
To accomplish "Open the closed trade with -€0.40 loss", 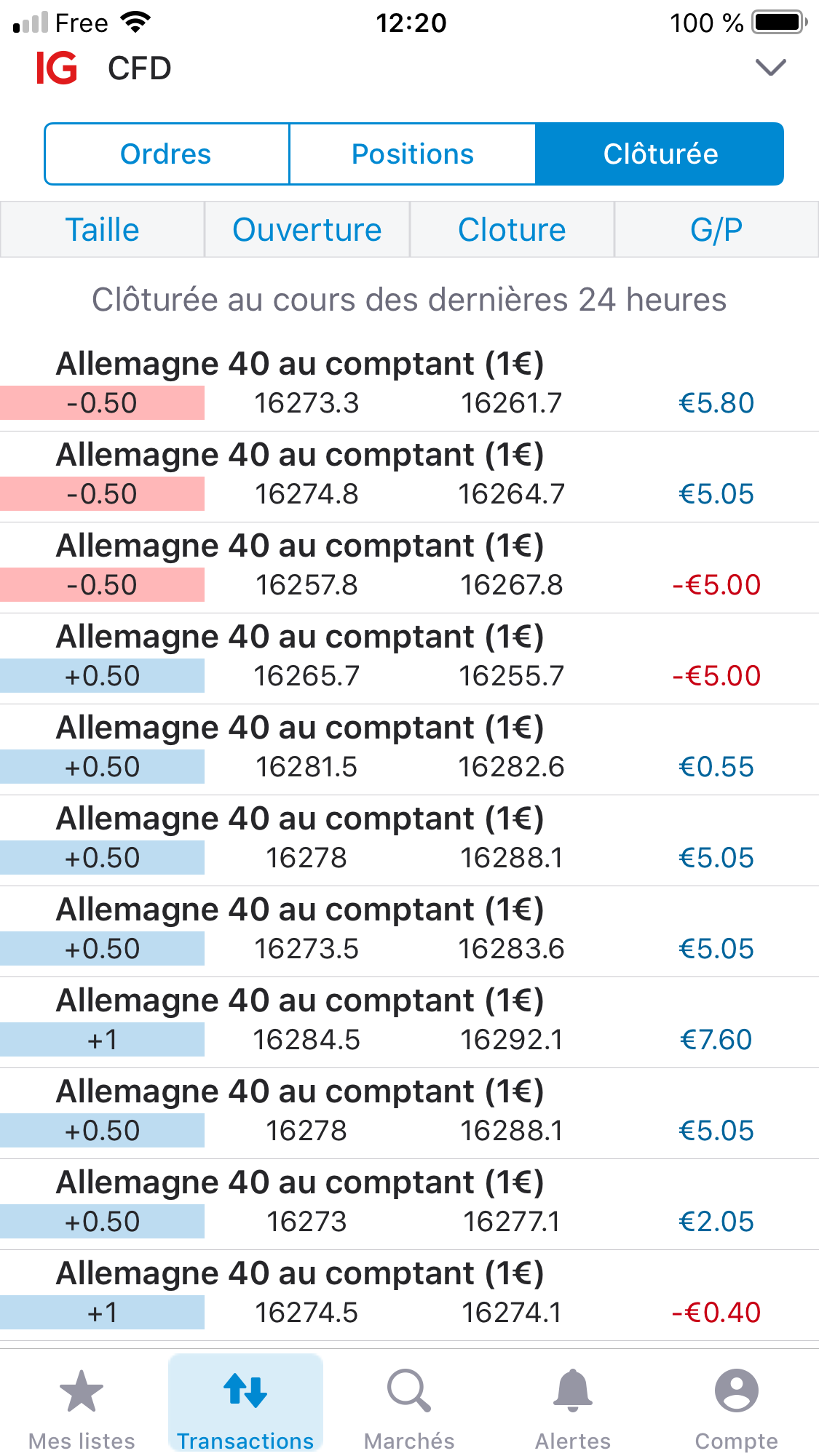I will tap(409, 1294).
